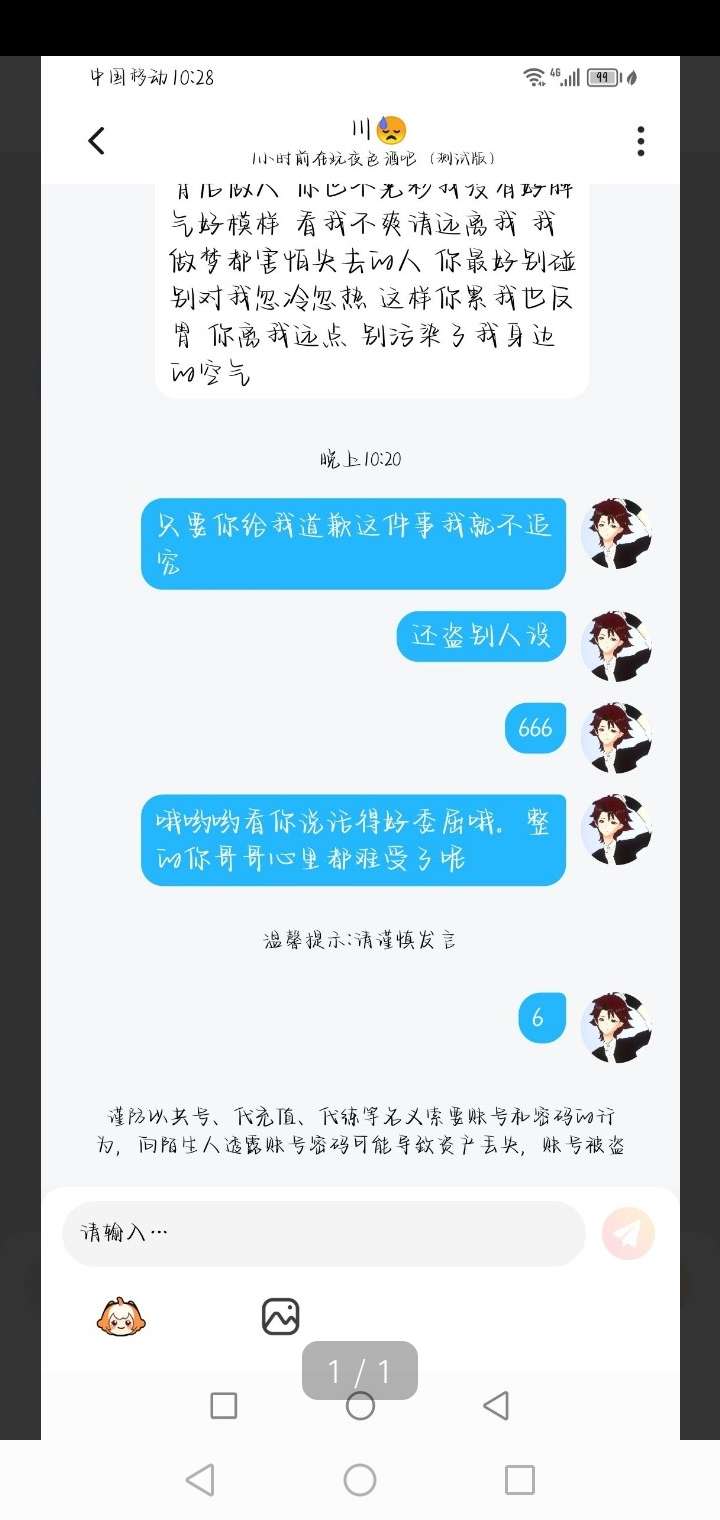The width and height of the screenshot is (720, 1520).
Task: Go to the home screen via circle button
Action: coord(360,1479)
